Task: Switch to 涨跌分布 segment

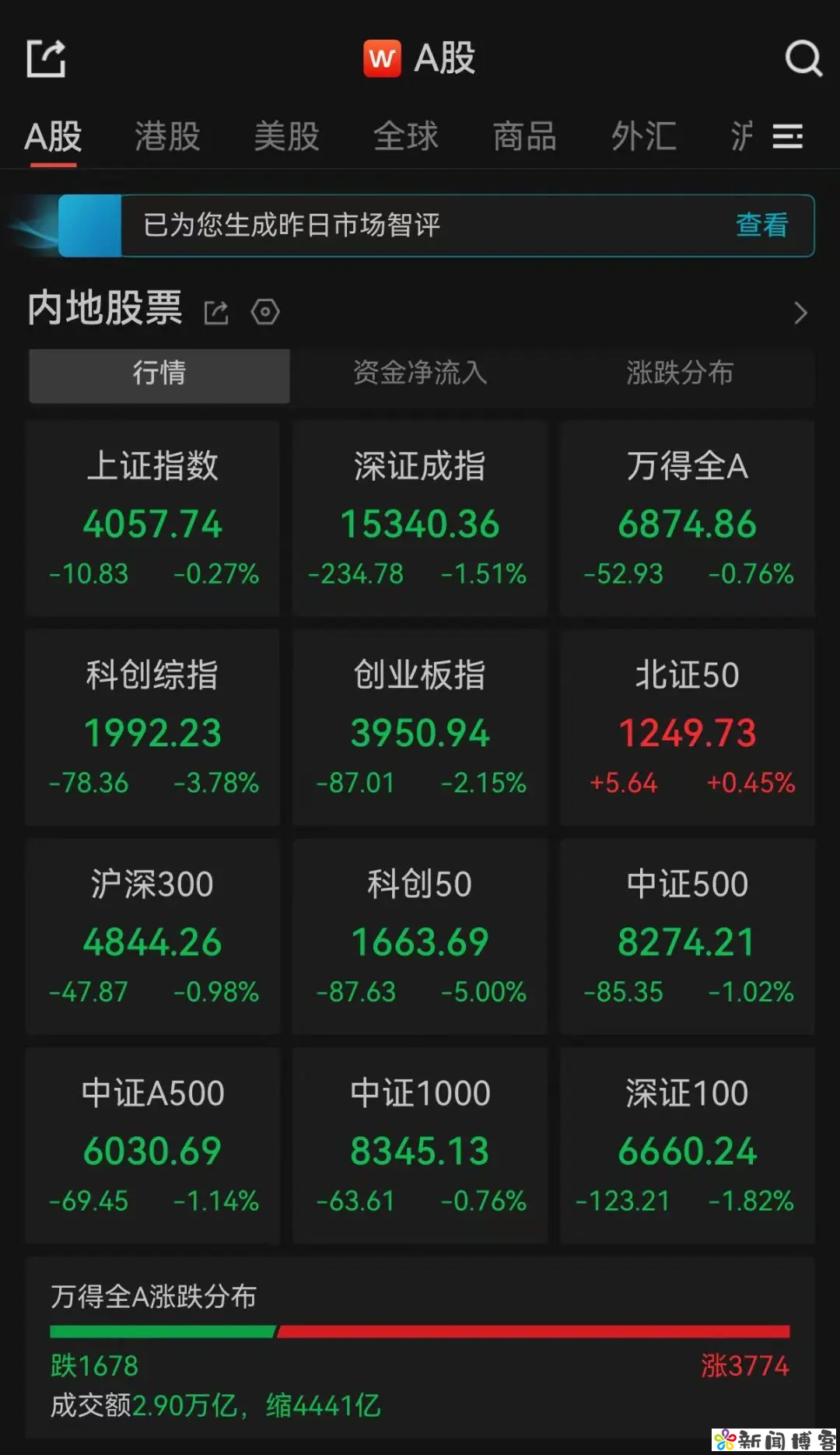Action: (680, 373)
